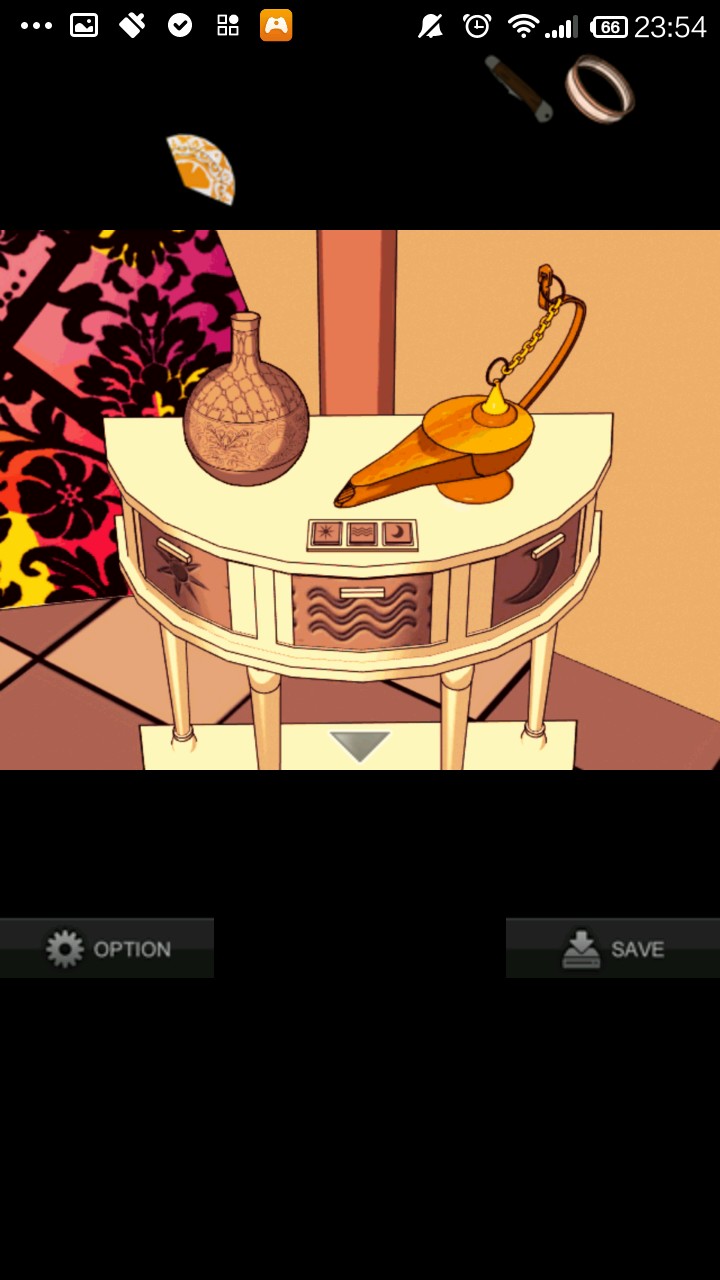Tap the sun symbol button on table
720x1280 pixels.
point(326,534)
